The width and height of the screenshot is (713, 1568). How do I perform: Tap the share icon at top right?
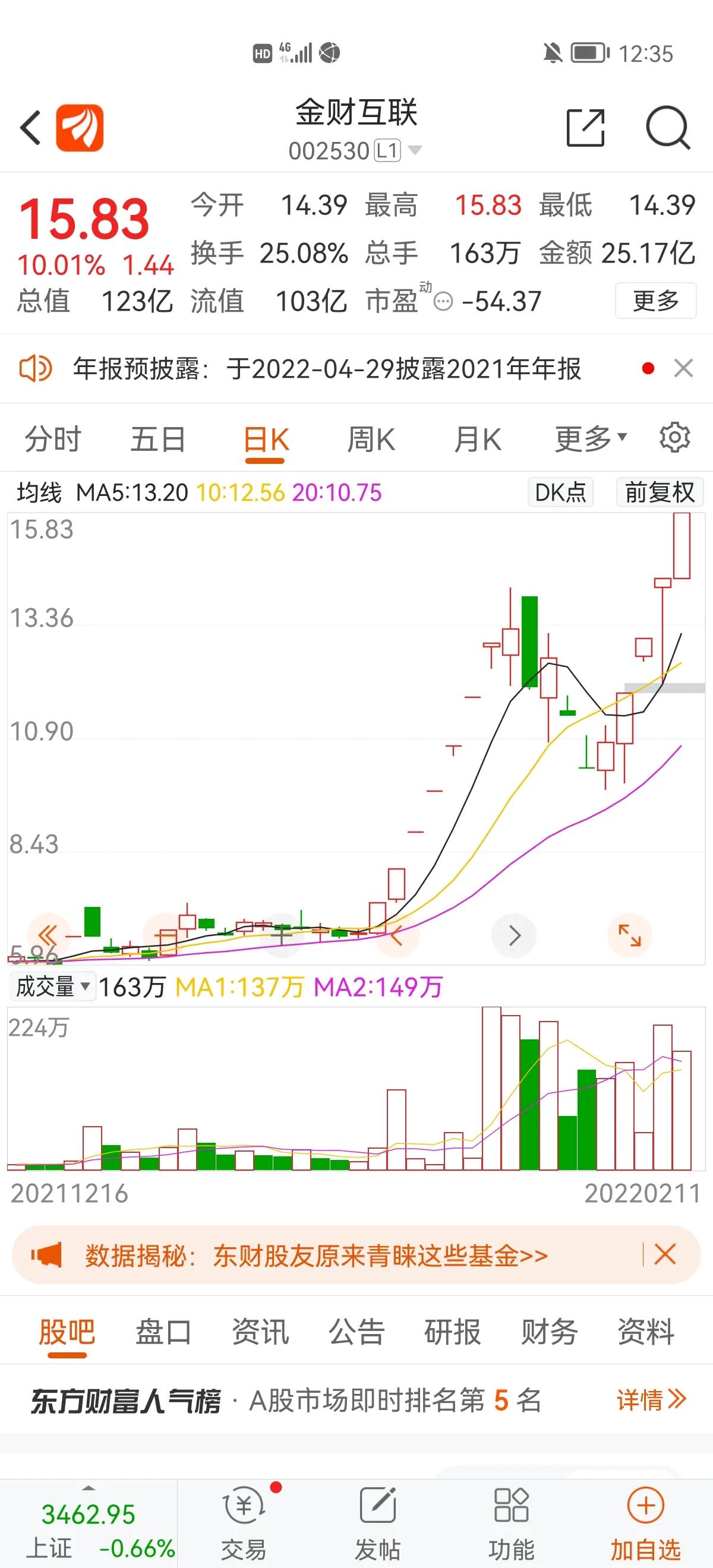(x=586, y=128)
